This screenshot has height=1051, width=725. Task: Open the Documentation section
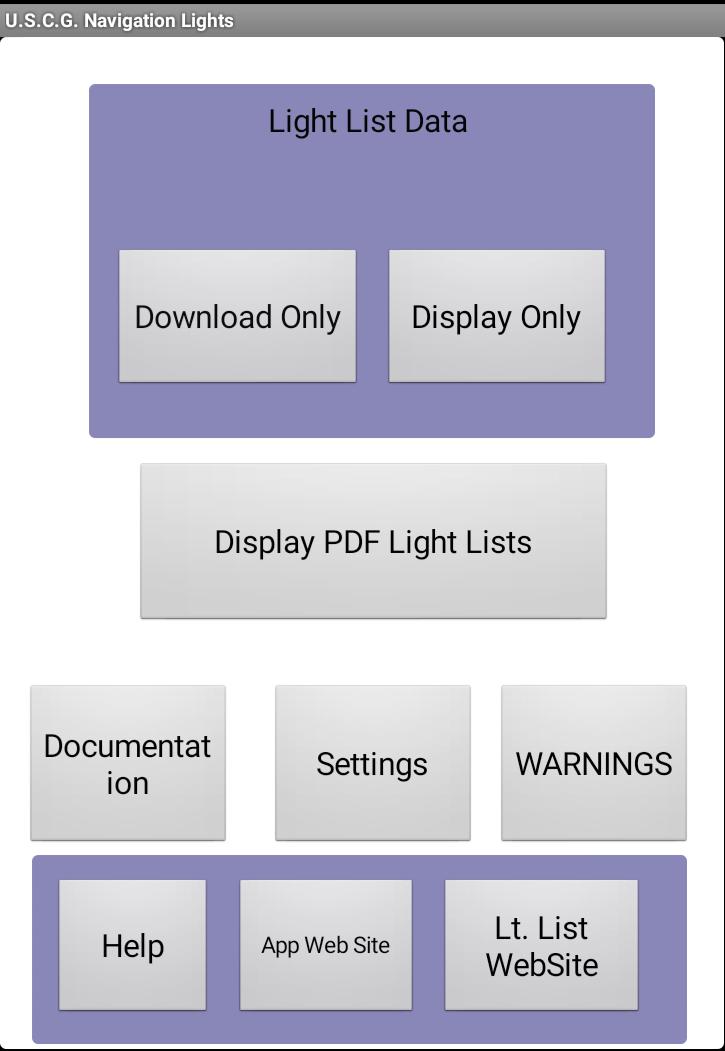pos(128,763)
